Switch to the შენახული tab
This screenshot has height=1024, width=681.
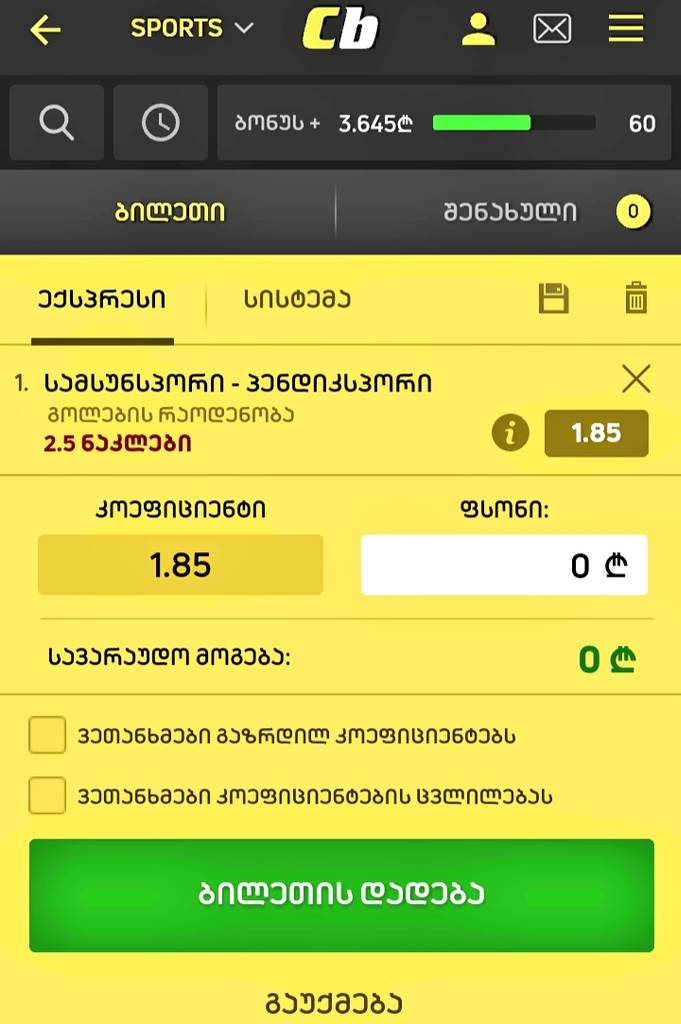coord(510,212)
